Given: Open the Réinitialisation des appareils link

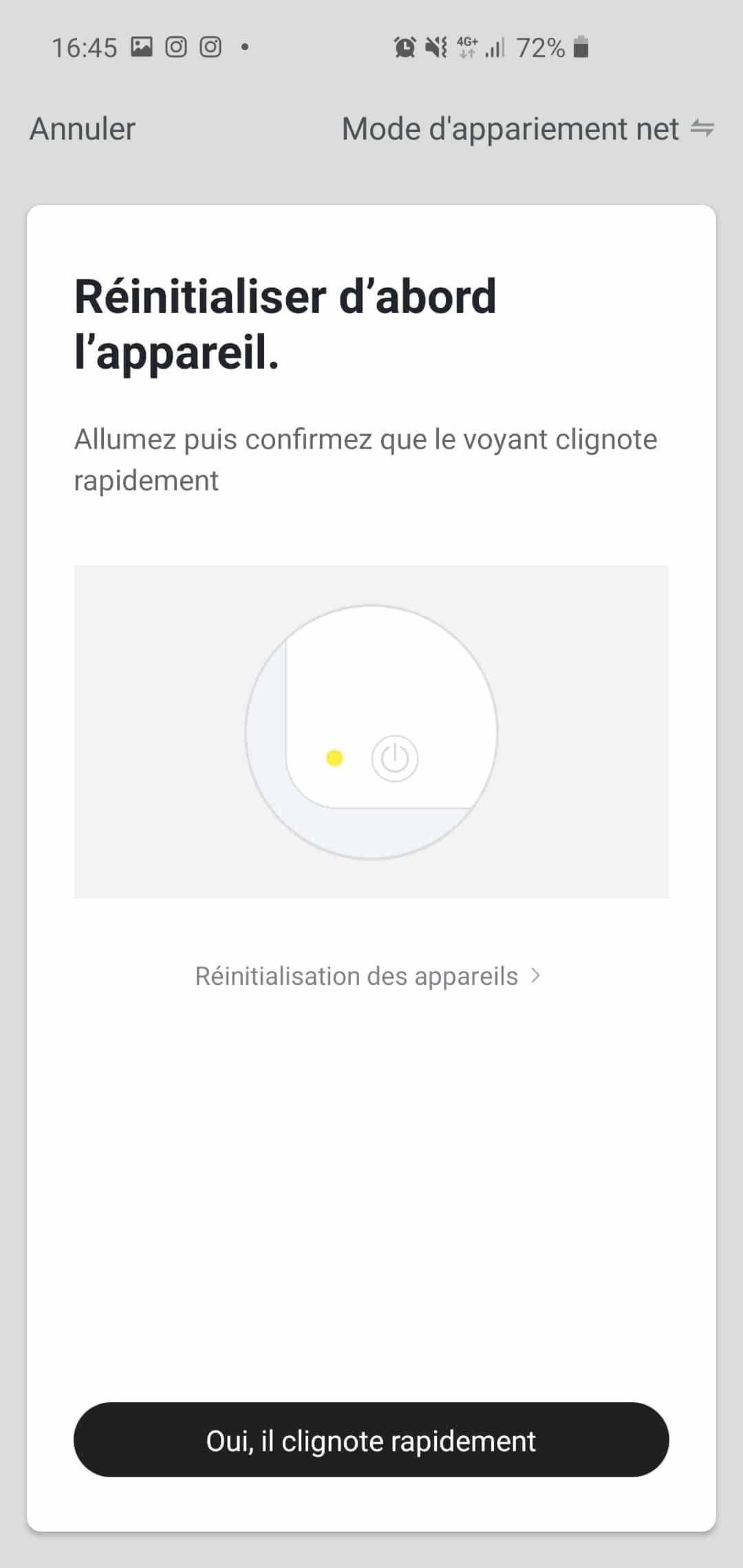Looking at the screenshot, I should point(367,976).
